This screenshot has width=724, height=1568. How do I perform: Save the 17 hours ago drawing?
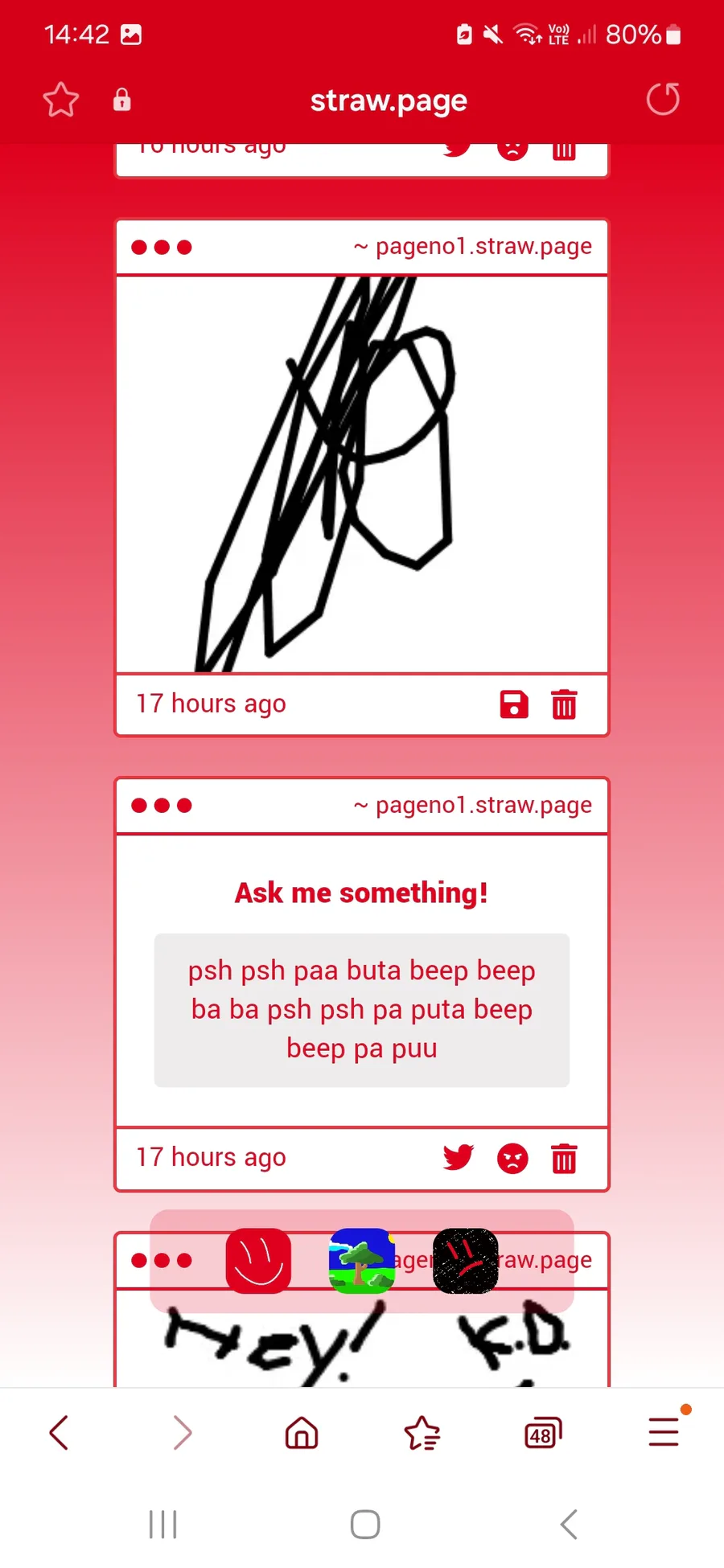[x=514, y=704]
